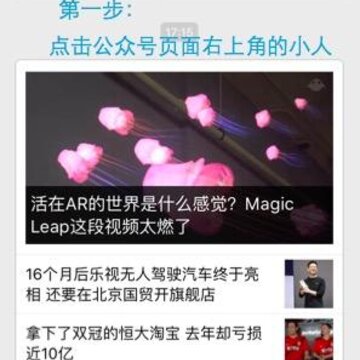Open the 恒大淘宝 亏损 article
Screen dimensions: 360x360
point(179,337)
